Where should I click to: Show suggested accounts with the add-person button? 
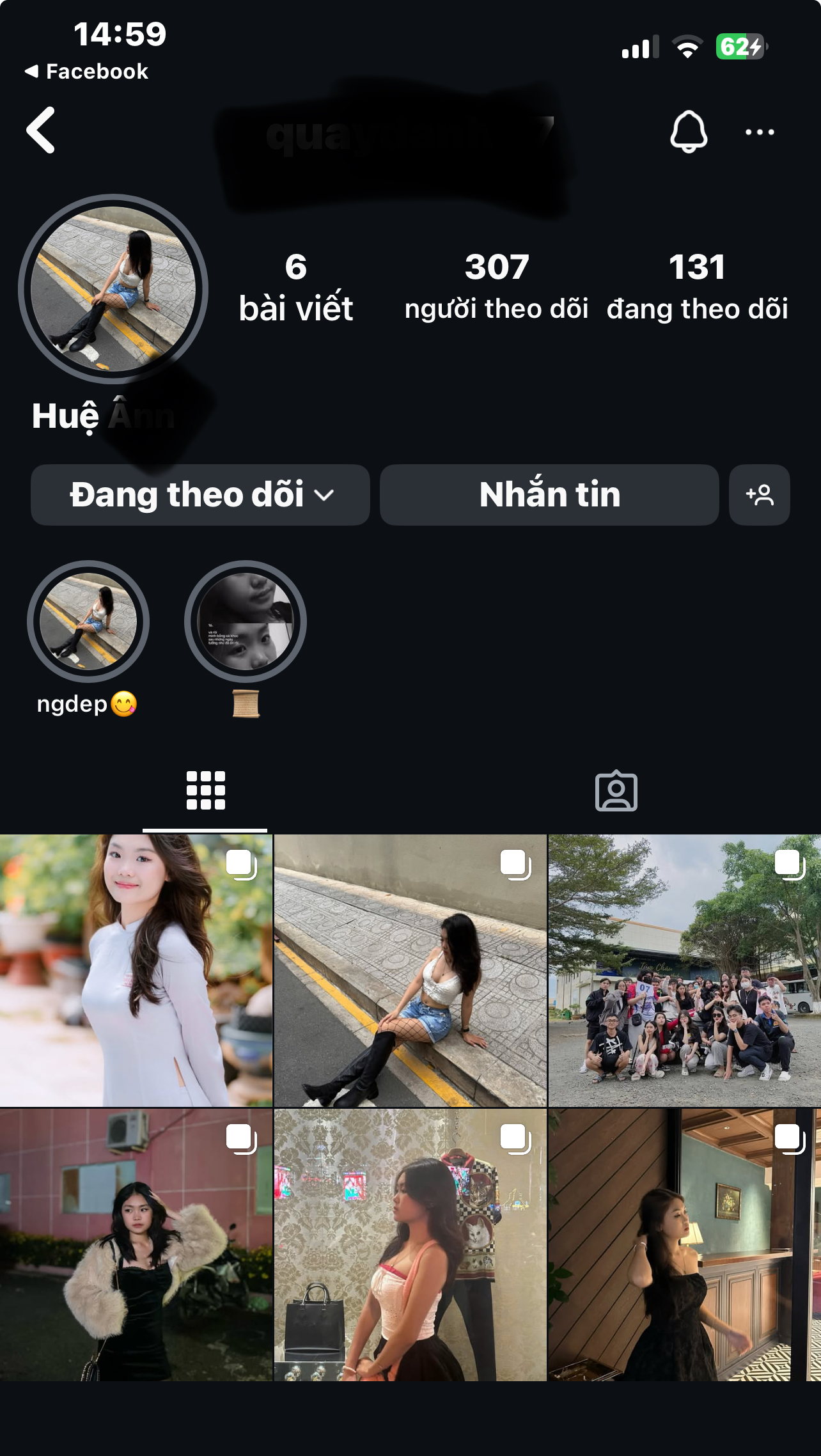[x=759, y=495]
